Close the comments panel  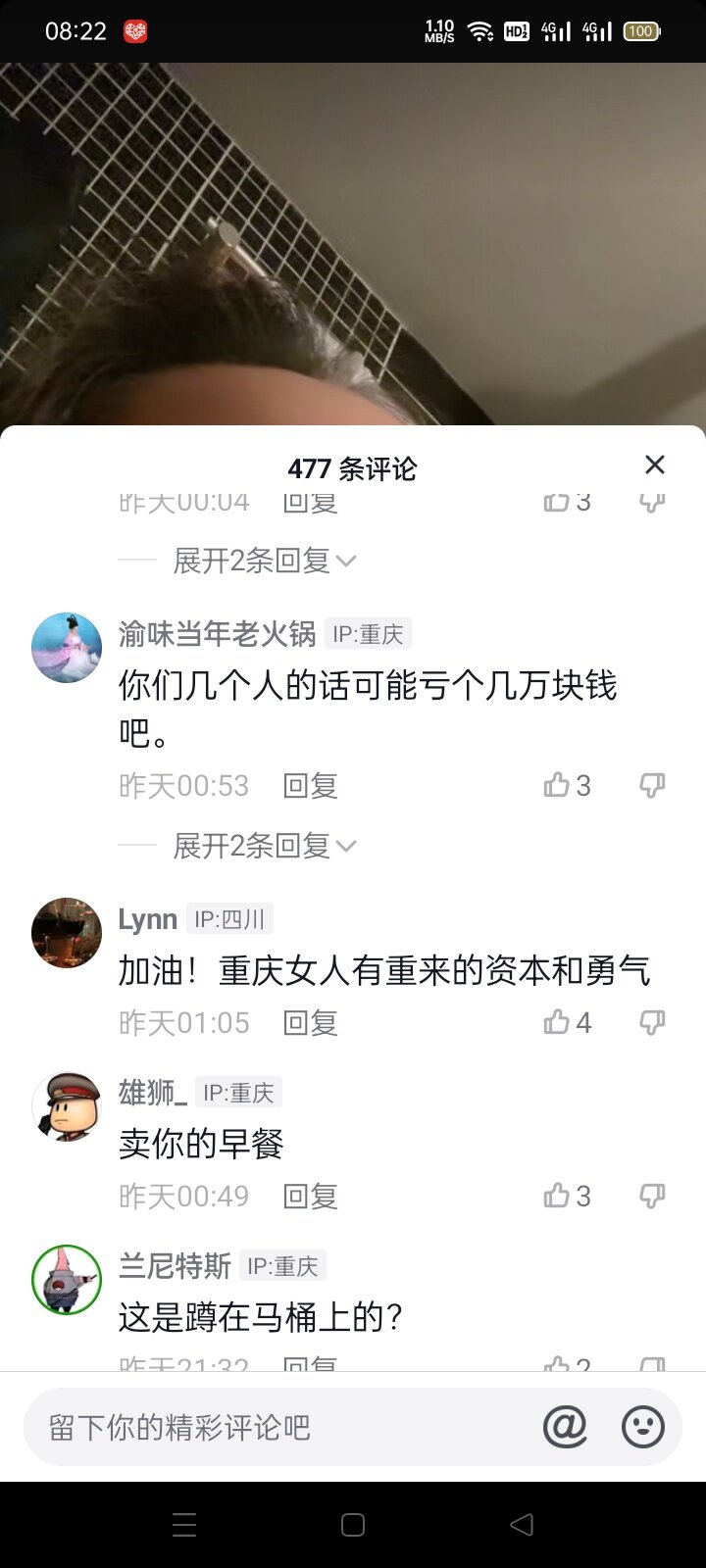pyautogui.click(x=654, y=465)
